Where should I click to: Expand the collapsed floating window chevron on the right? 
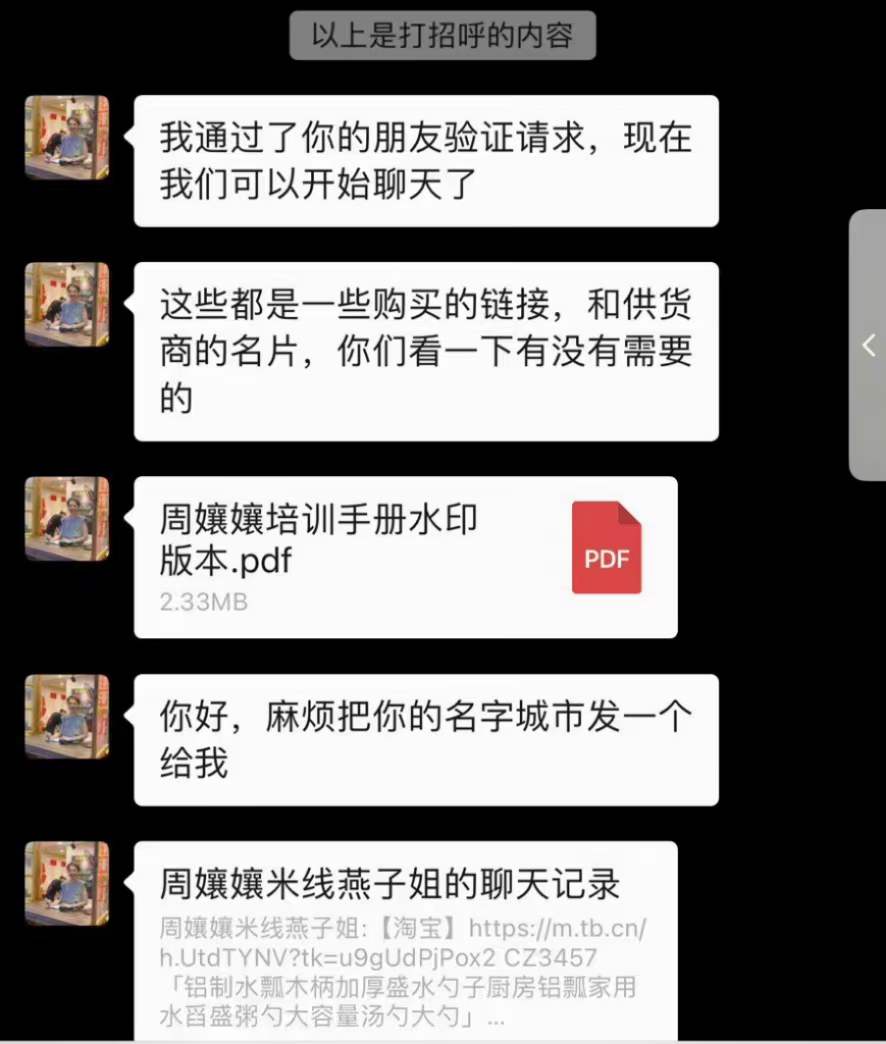[x=868, y=345]
